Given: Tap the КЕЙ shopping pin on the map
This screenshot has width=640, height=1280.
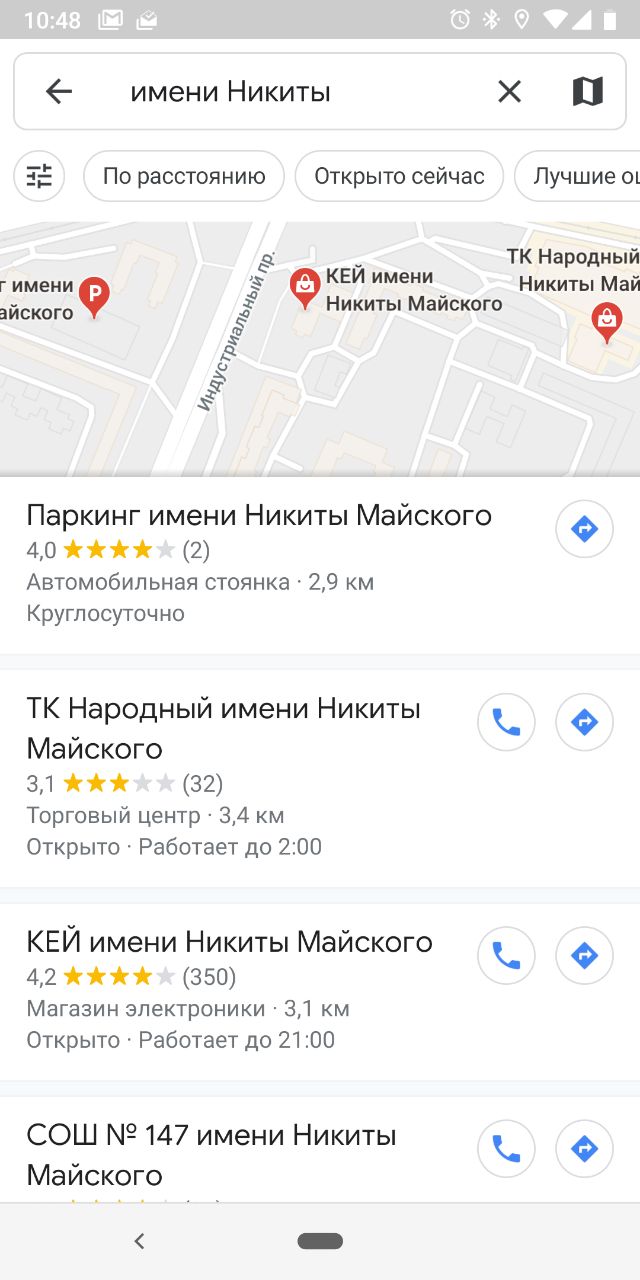Looking at the screenshot, I should tap(305, 289).
